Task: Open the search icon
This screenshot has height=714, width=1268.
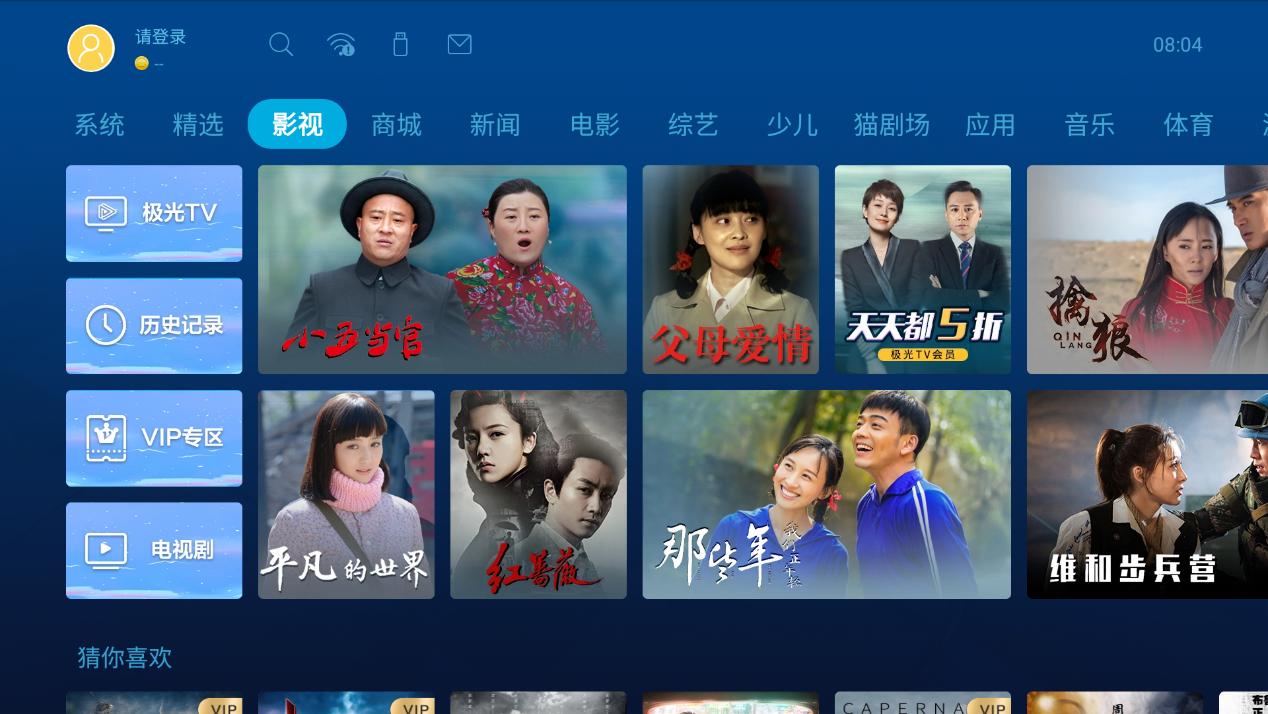Action: (x=281, y=45)
